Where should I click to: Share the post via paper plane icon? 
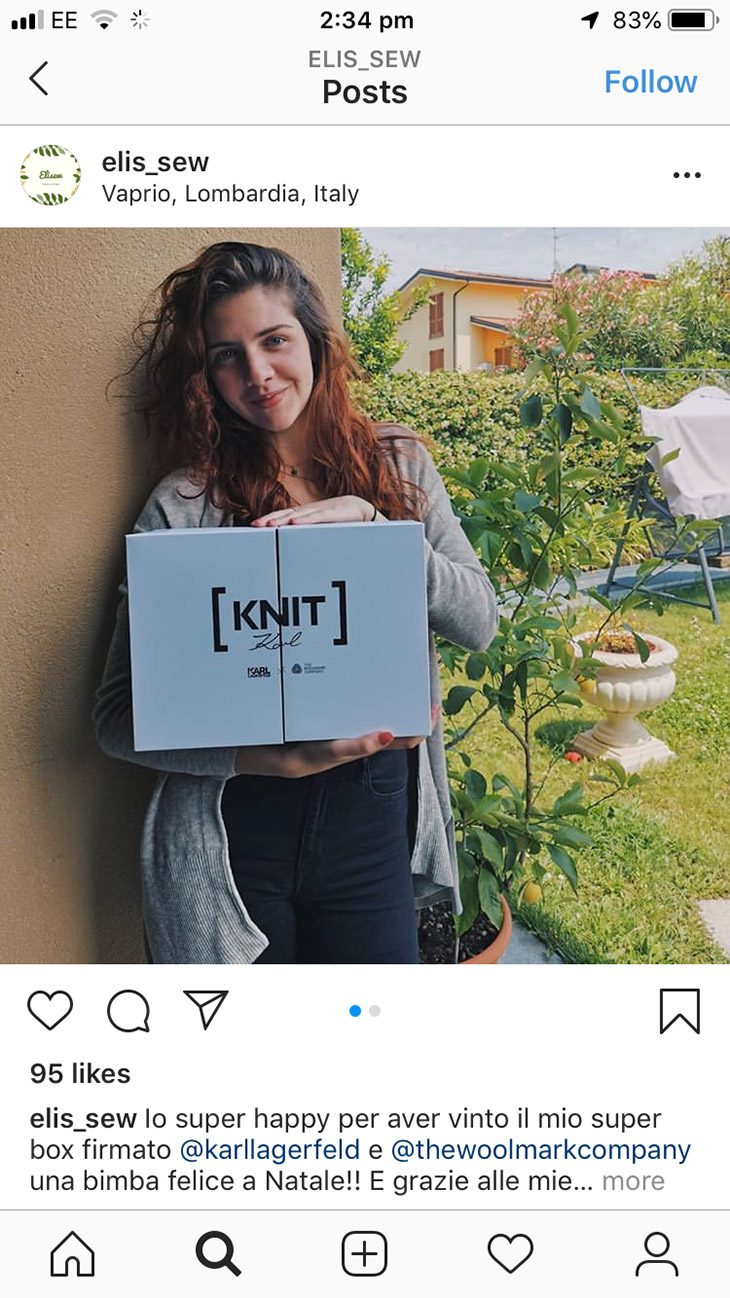click(206, 1010)
